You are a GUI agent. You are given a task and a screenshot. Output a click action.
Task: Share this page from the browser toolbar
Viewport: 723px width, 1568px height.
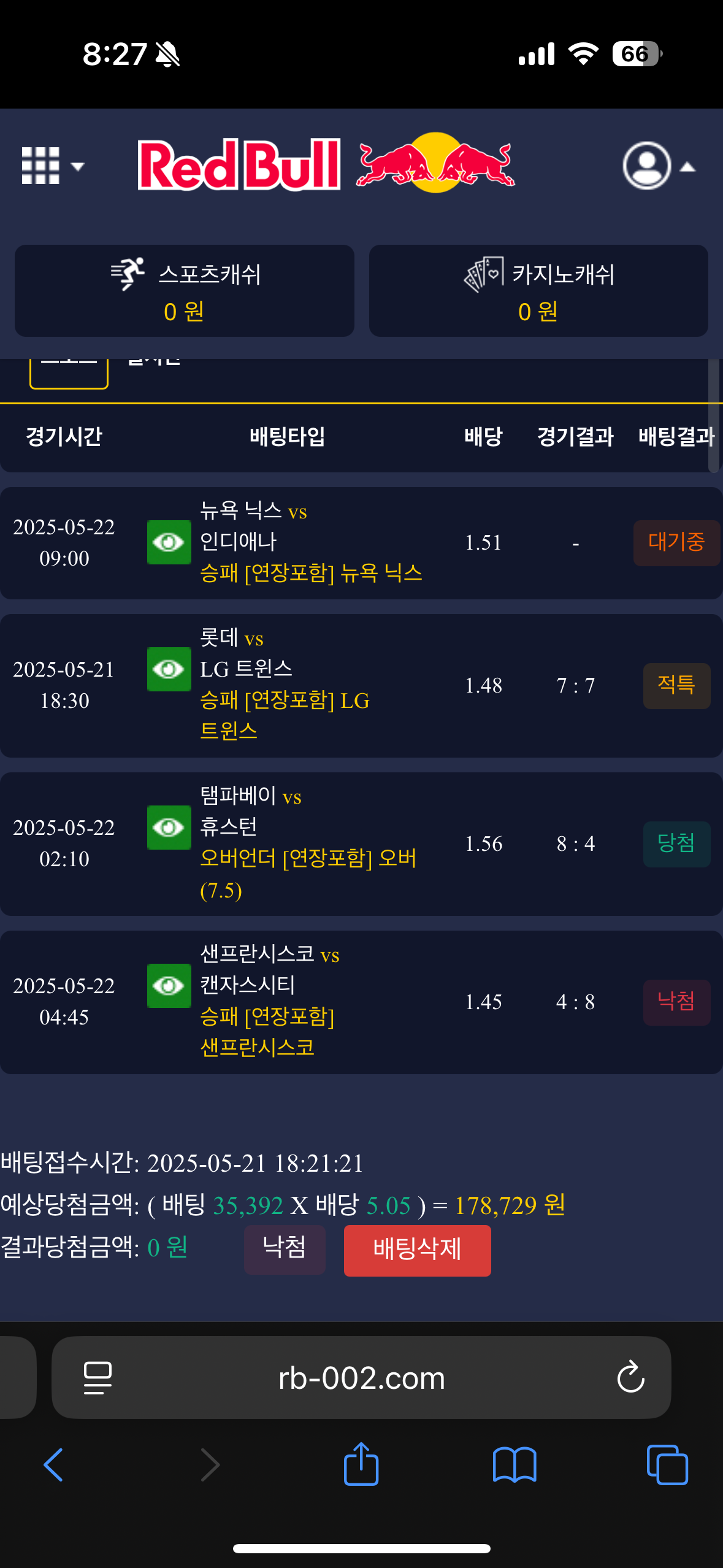(361, 1464)
